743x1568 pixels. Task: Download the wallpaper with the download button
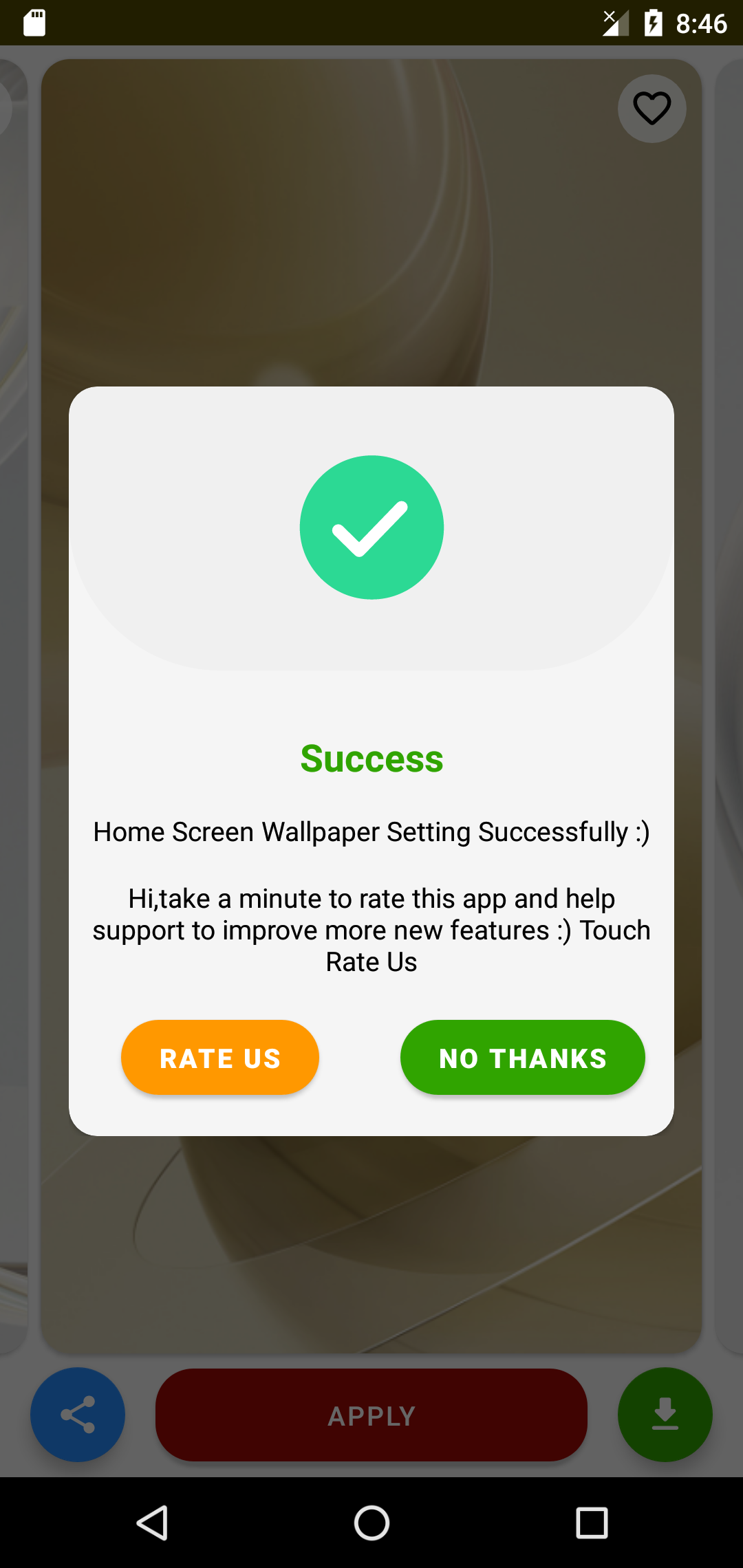pos(665,1415)
